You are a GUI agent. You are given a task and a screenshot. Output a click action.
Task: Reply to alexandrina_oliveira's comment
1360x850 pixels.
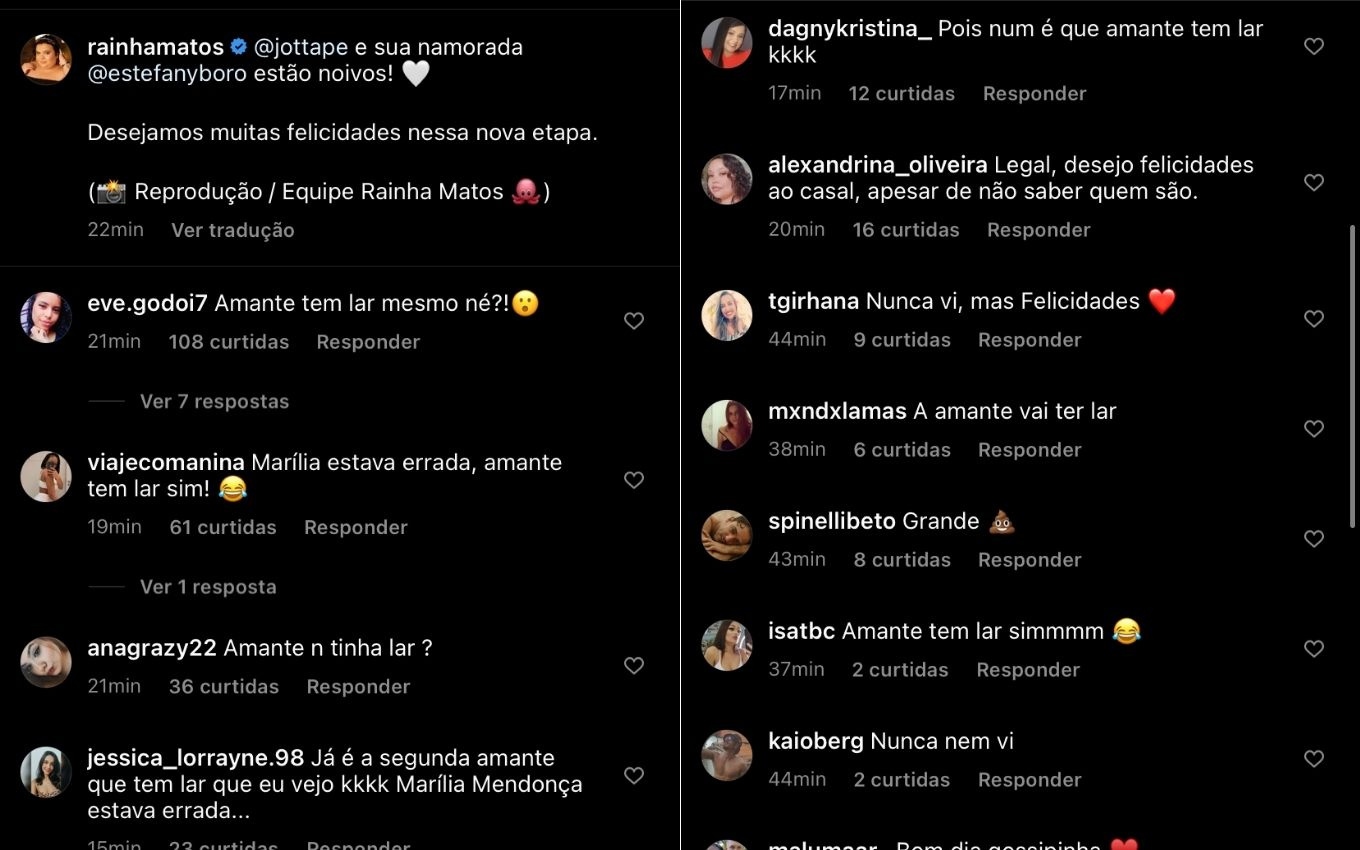pos(1038,230)
